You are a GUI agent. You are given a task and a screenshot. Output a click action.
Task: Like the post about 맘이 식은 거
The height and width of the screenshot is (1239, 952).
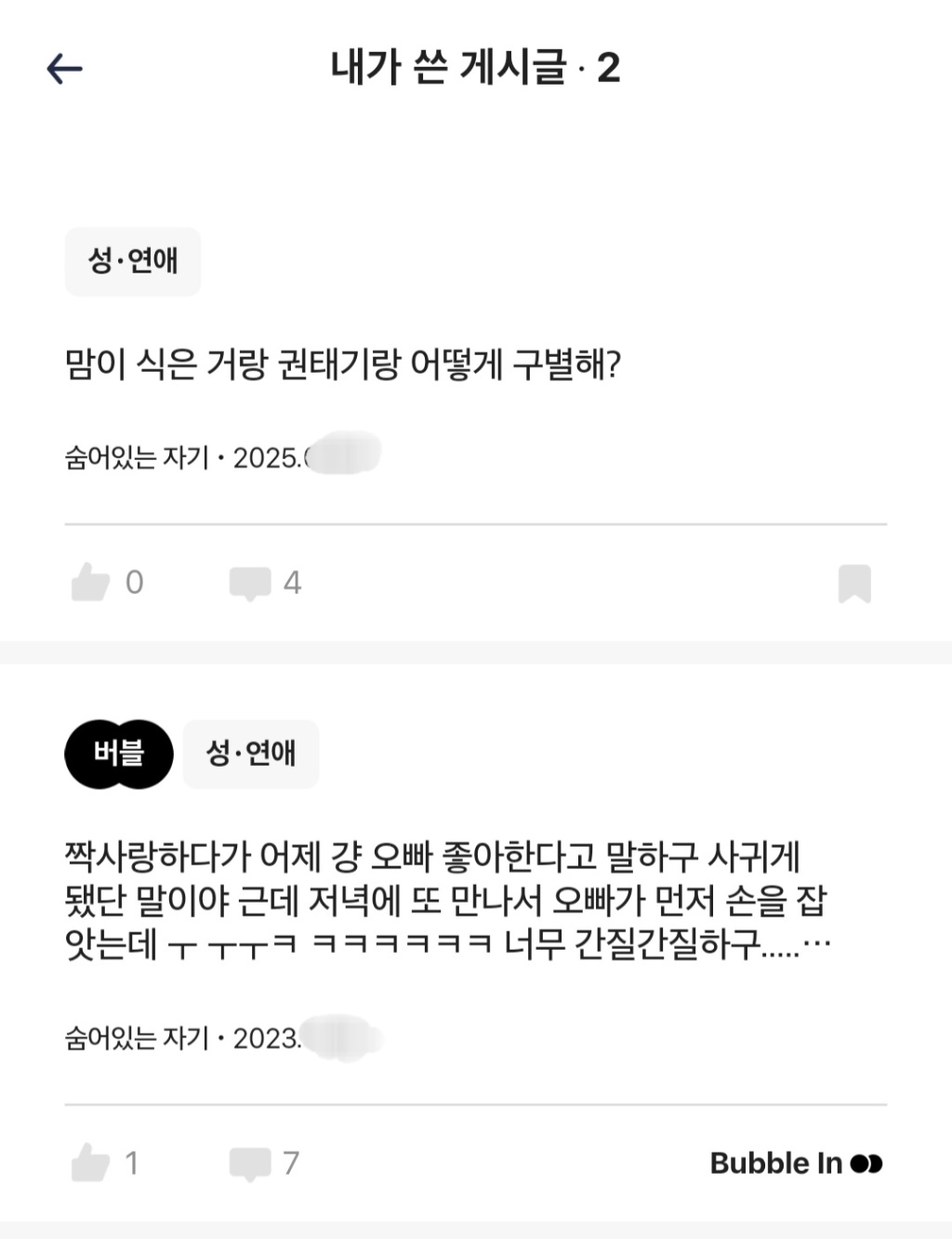[91, 582]
